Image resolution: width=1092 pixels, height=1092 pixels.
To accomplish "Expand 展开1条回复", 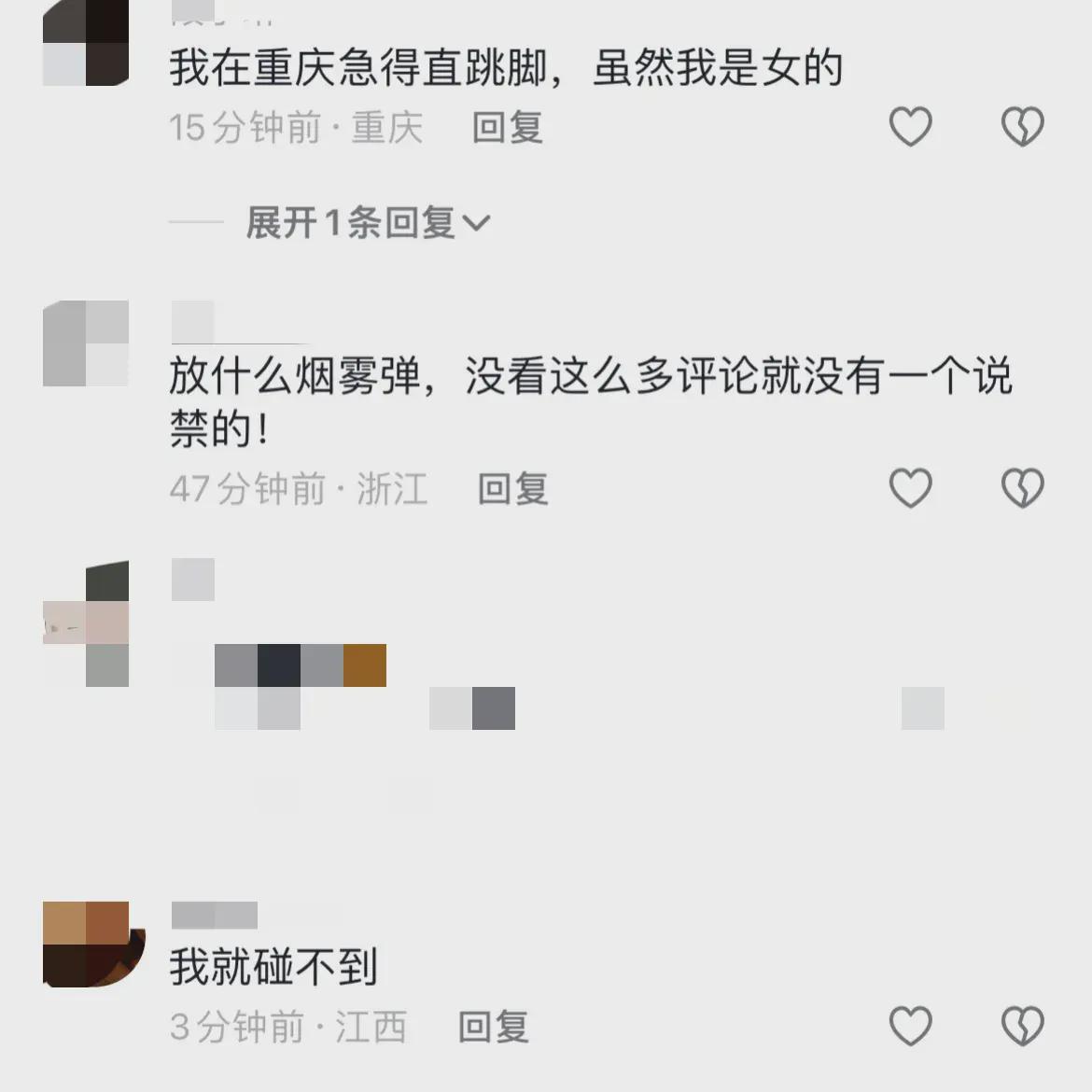I will [368, 223].
